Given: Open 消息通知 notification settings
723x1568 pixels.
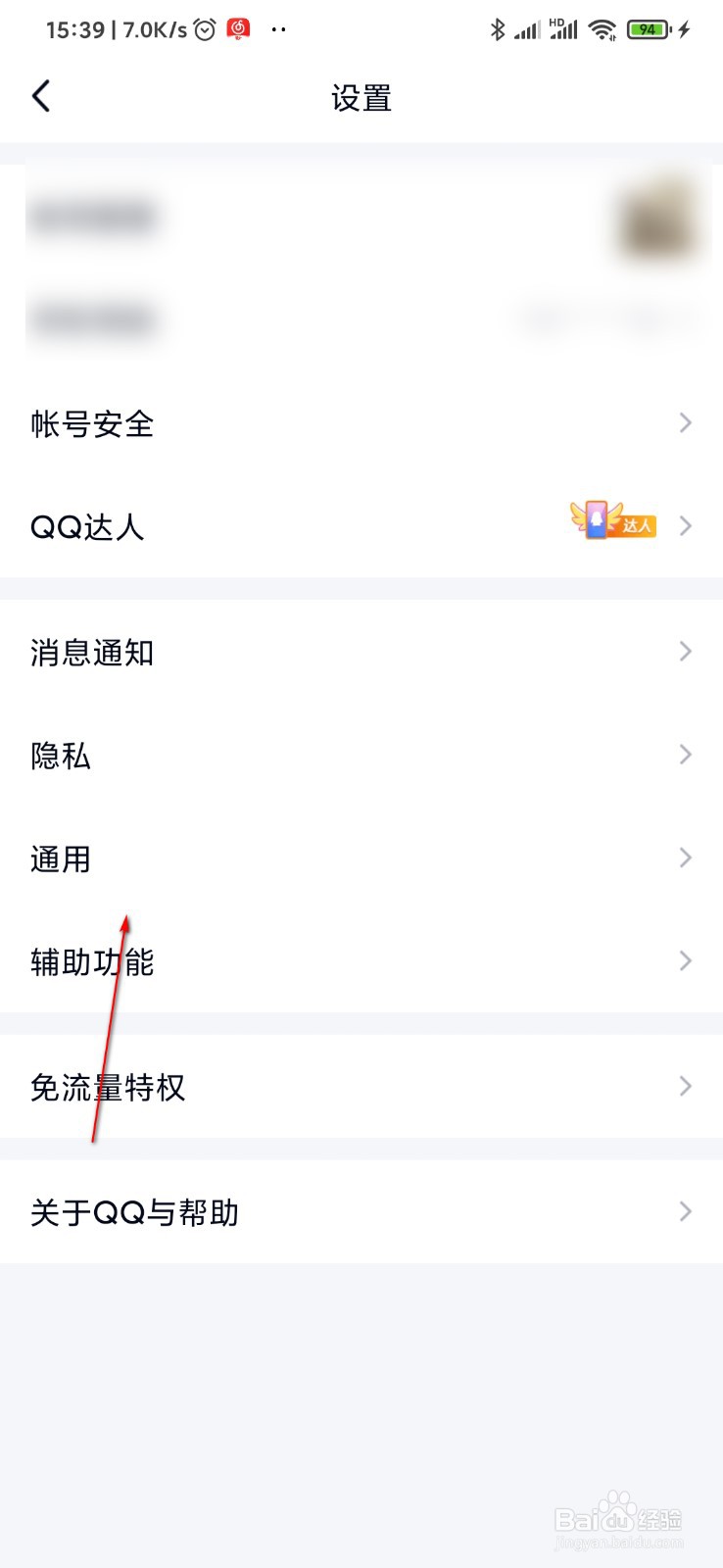Looking at the screenshot, I should point(92,652).
